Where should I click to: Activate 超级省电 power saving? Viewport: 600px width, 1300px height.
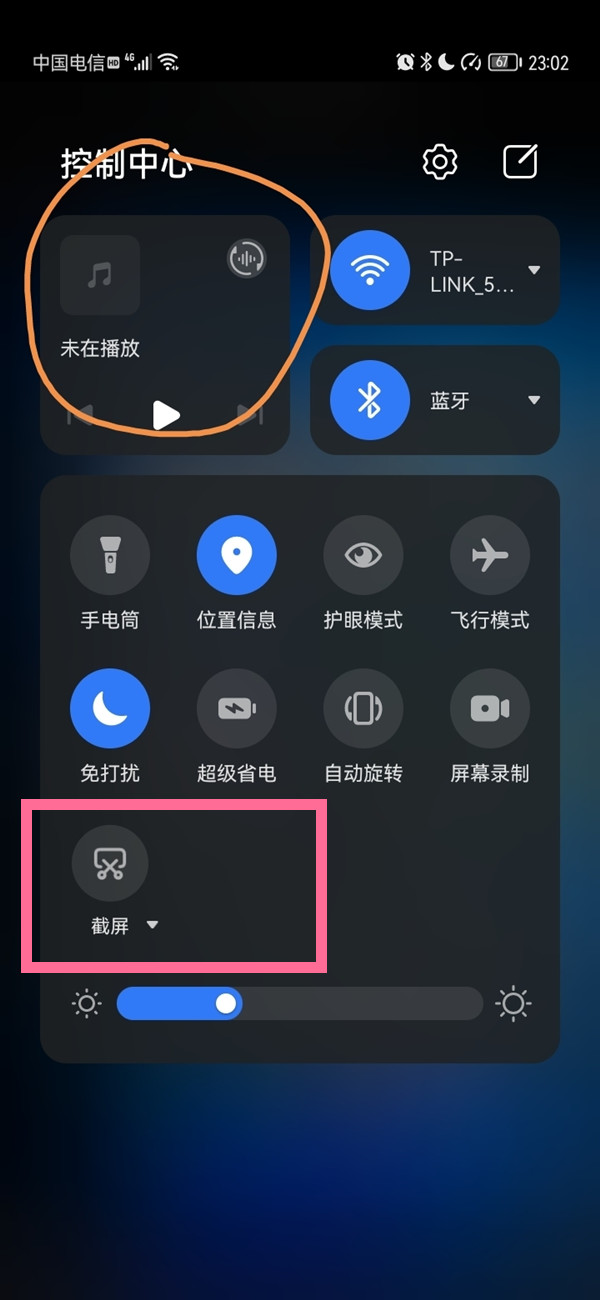pyautogui.click(x=236, y=709)
